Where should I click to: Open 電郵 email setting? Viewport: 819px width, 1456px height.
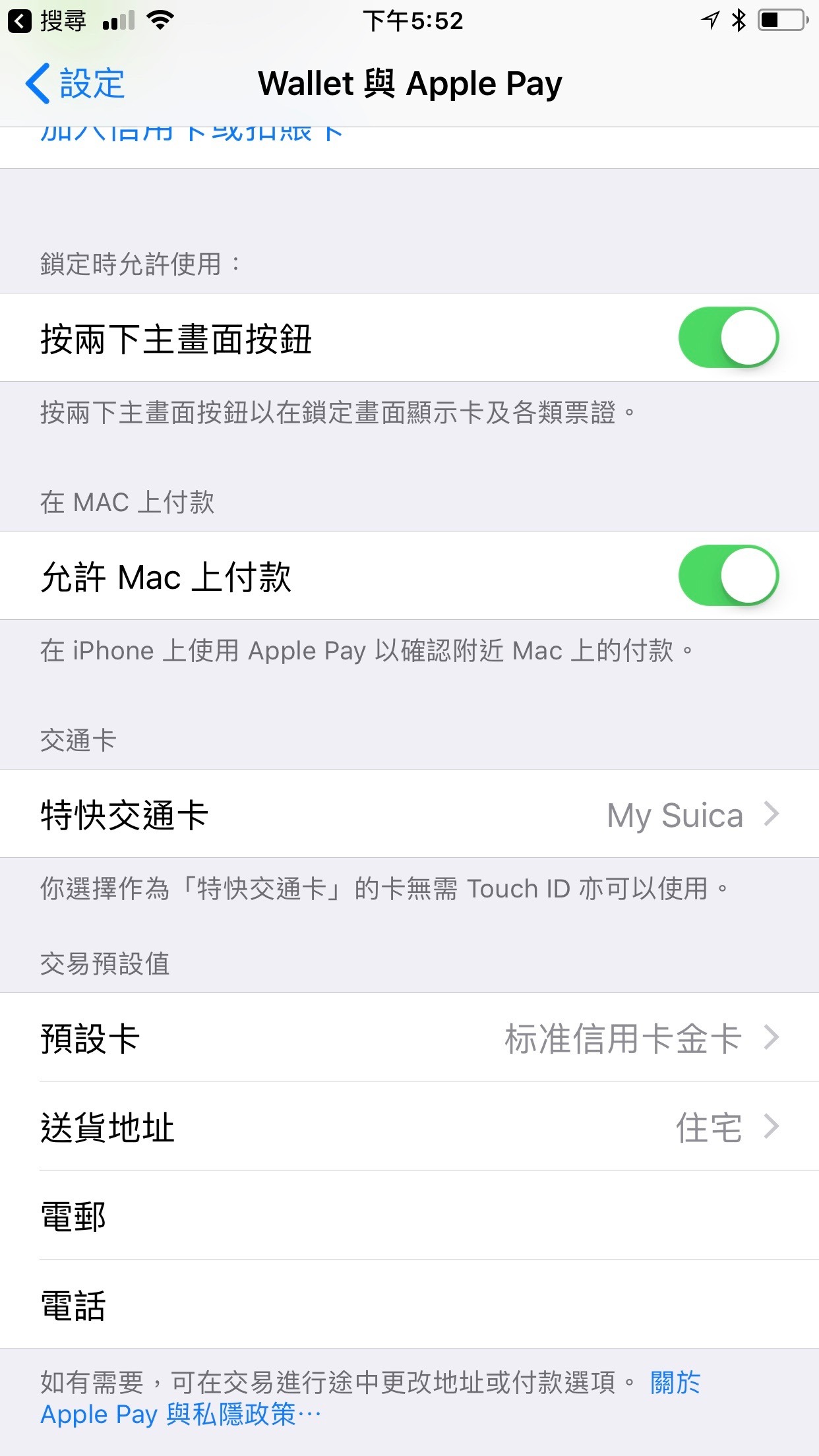pyautogui.click(x=409, y=1216)
